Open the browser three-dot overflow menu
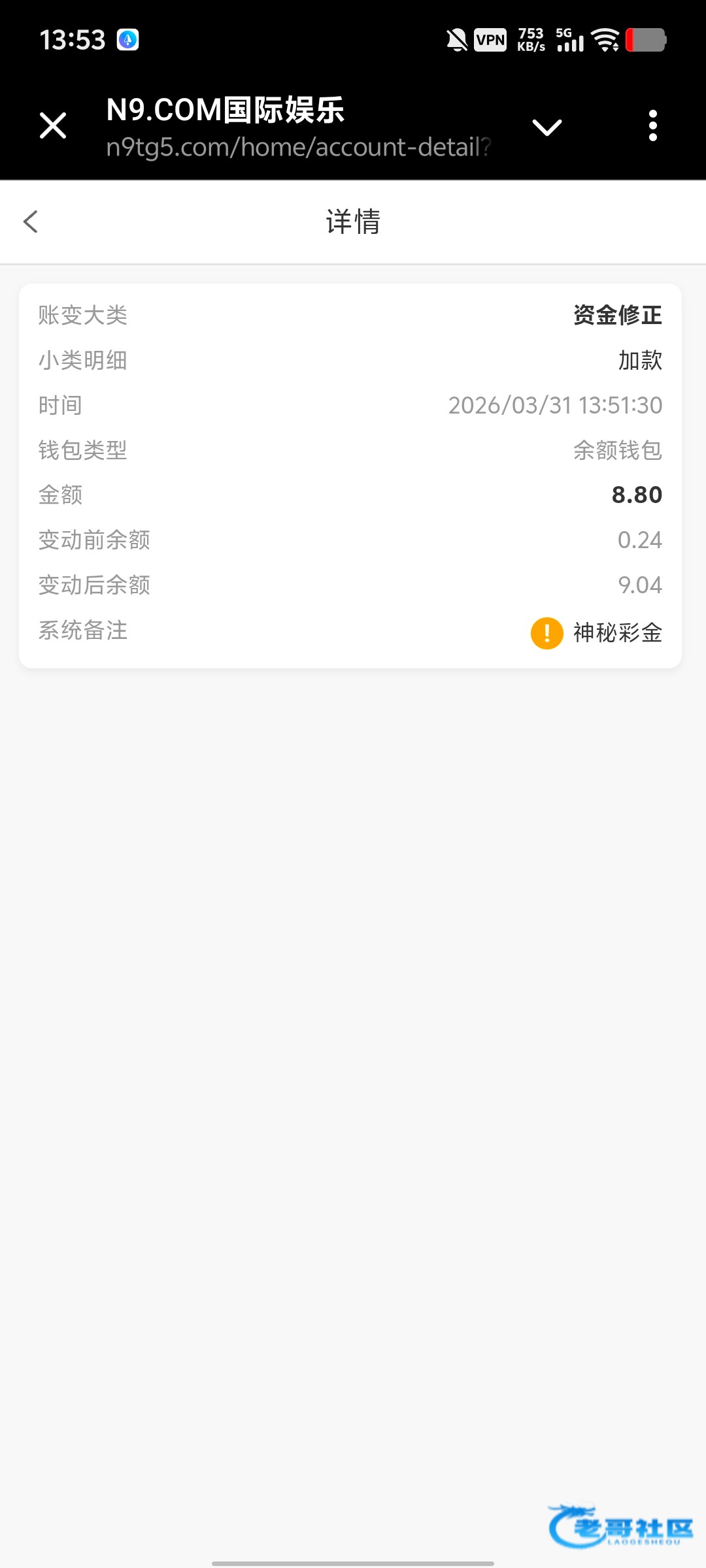Image resolution: width=706 pixels, height=1568 pixels. tap(652, 125)
